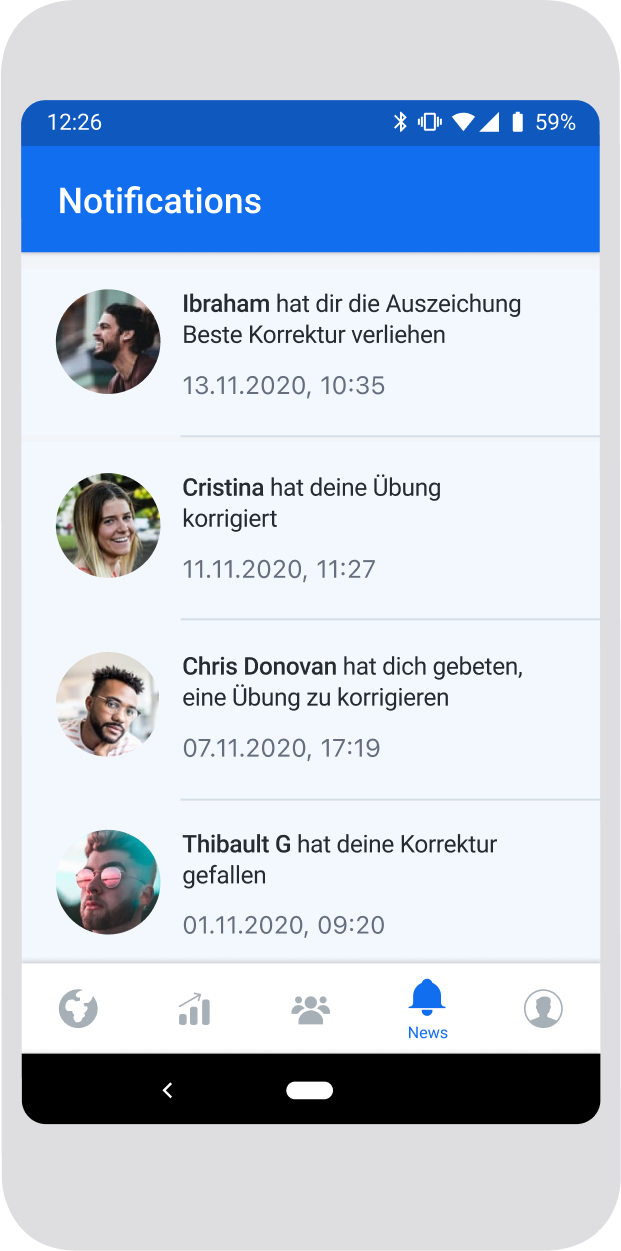The image size is (621, 1251).
Task: Tap the home pill button
Action: click(310, 1090)
